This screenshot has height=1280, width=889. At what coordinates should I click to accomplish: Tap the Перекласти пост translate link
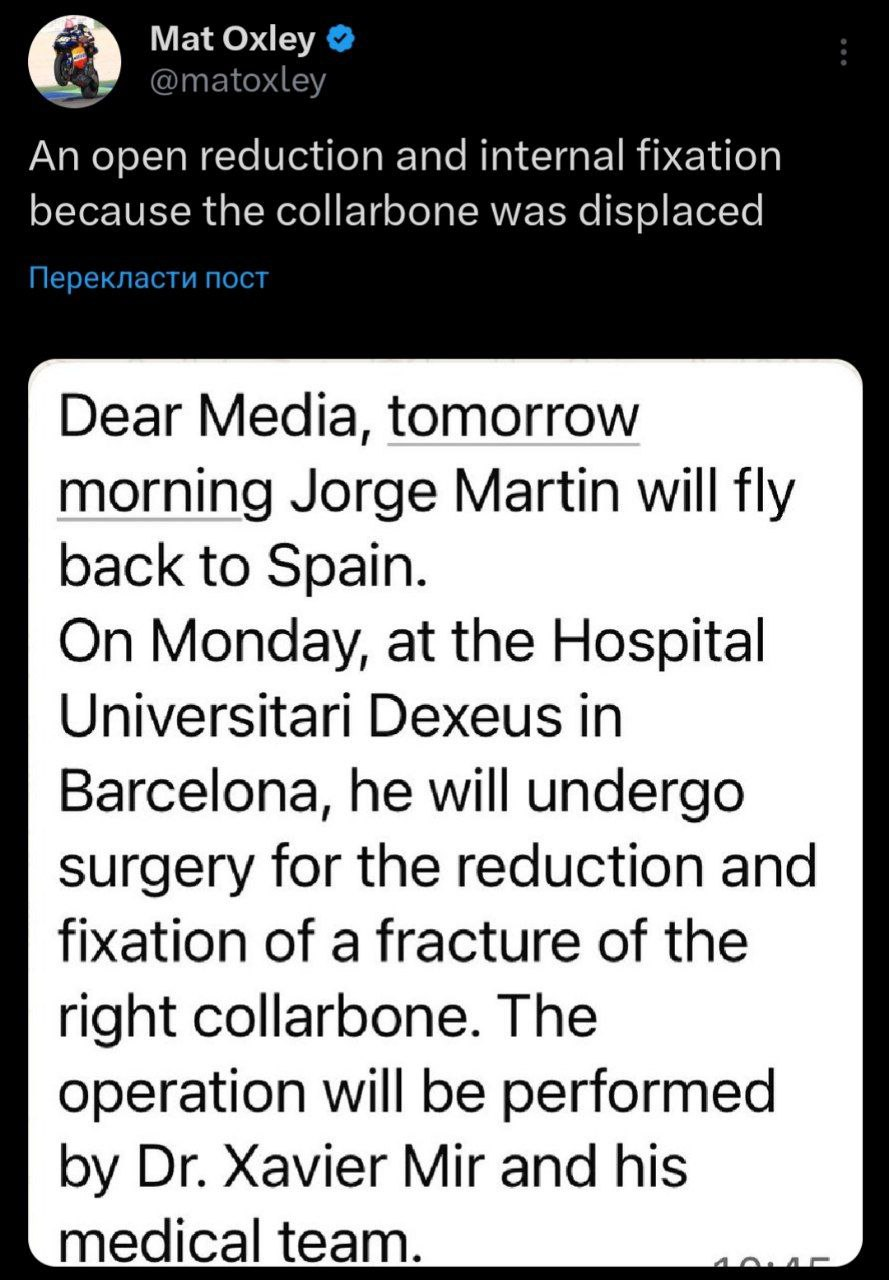[149, 277]
